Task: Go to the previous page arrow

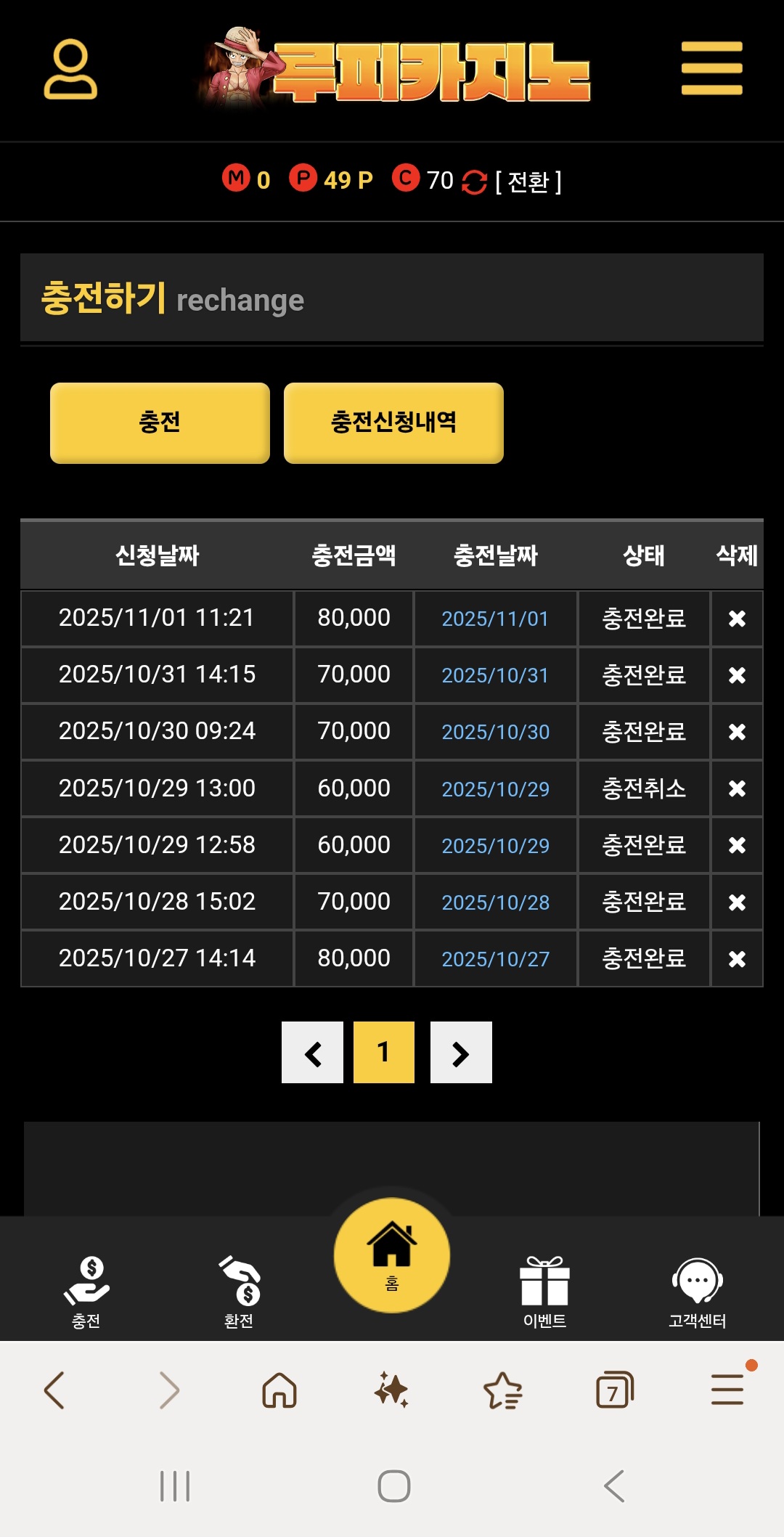Action: pos(312,1053)
